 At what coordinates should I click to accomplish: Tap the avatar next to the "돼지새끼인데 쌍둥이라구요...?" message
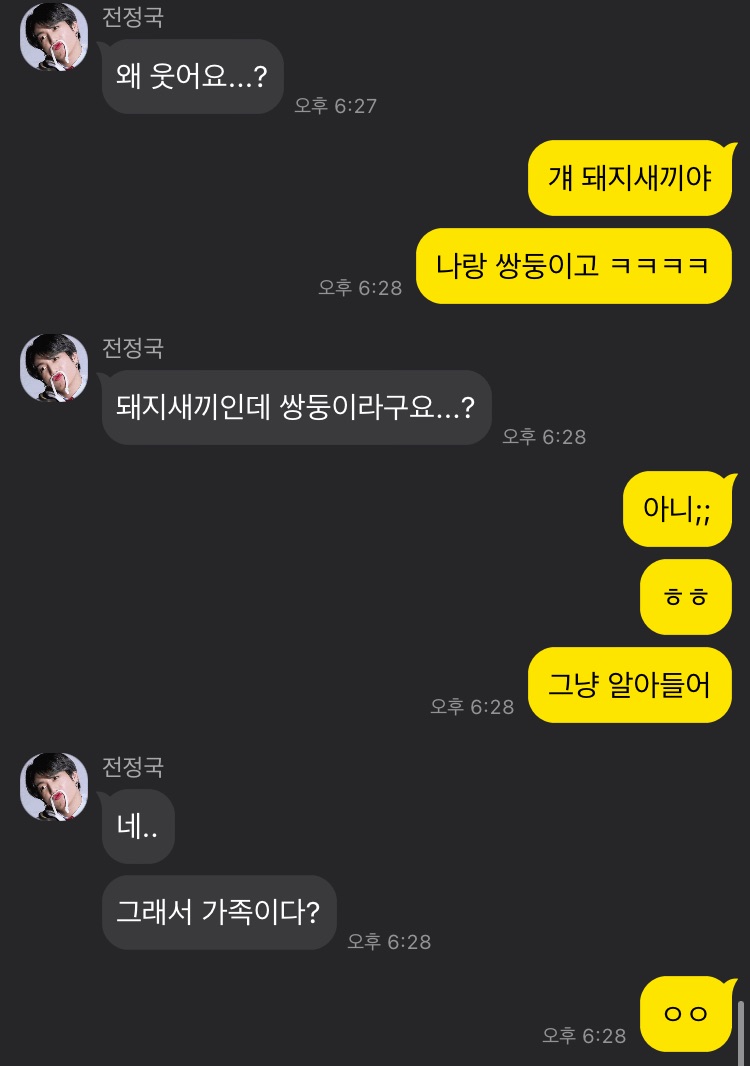(x=54, y=368)
